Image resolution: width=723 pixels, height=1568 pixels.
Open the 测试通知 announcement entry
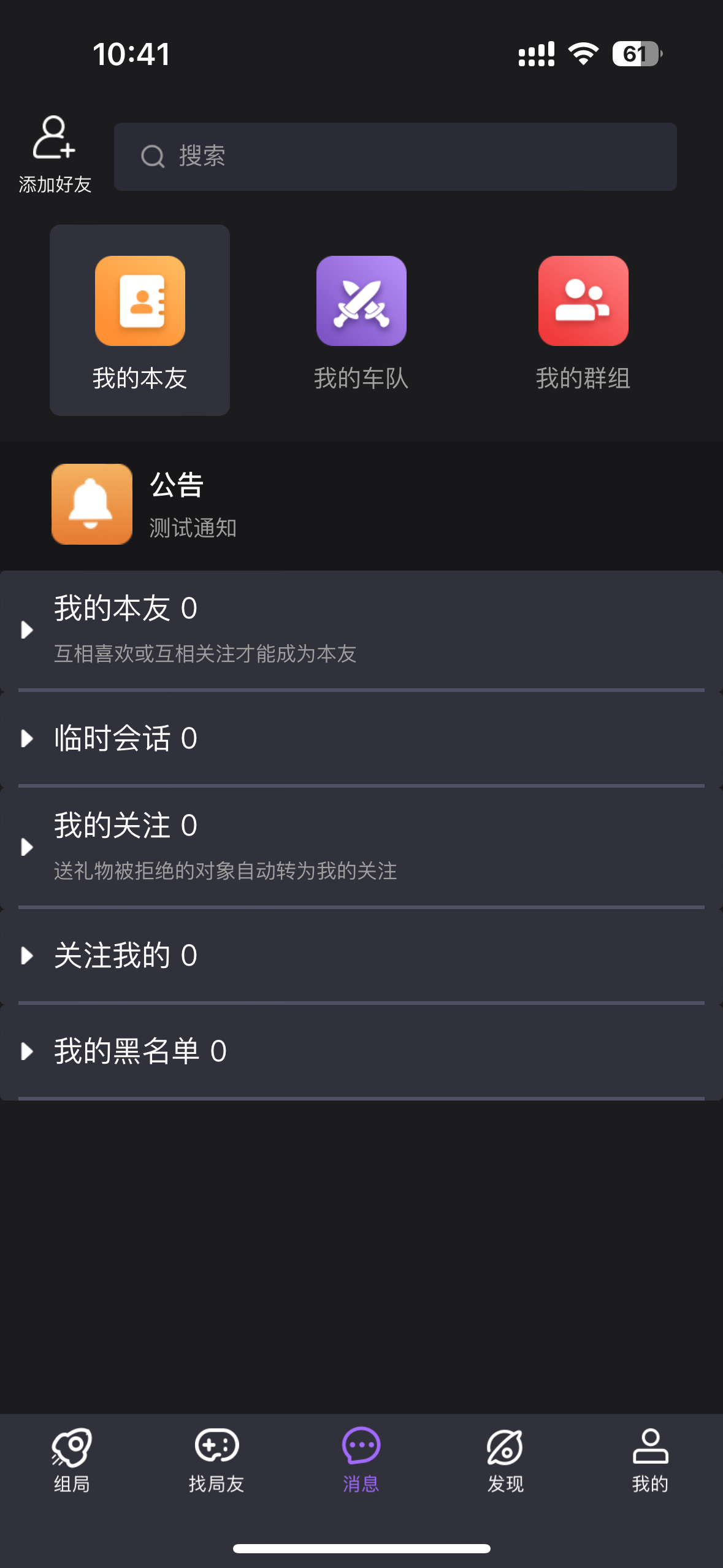[193, 526]
